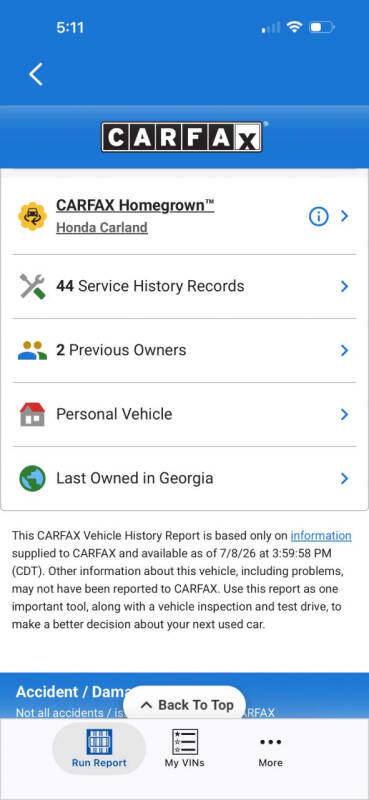
Task: Go back using the top-left arrow
Action: click(x=36, y=74)
